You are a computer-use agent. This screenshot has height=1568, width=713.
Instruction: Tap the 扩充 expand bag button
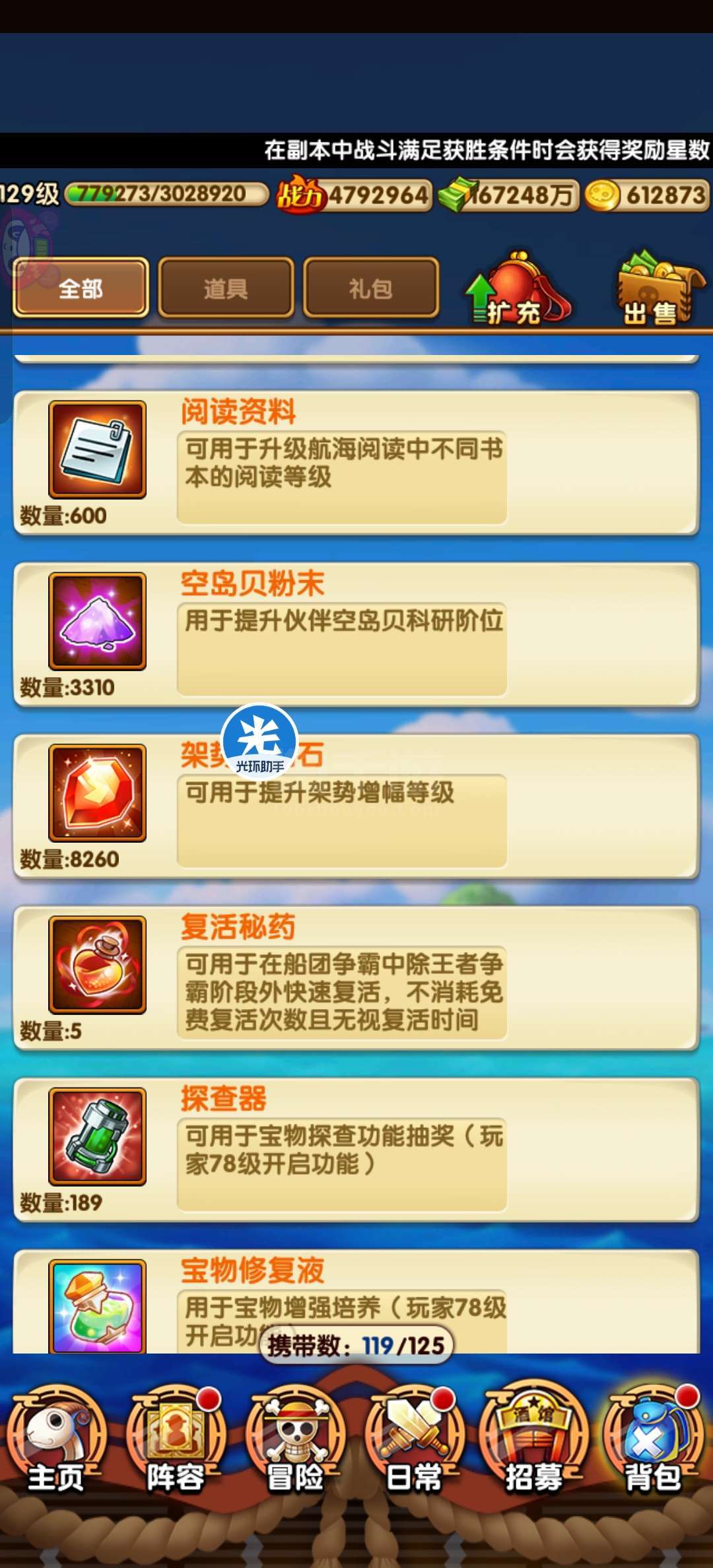click(516, 288)
